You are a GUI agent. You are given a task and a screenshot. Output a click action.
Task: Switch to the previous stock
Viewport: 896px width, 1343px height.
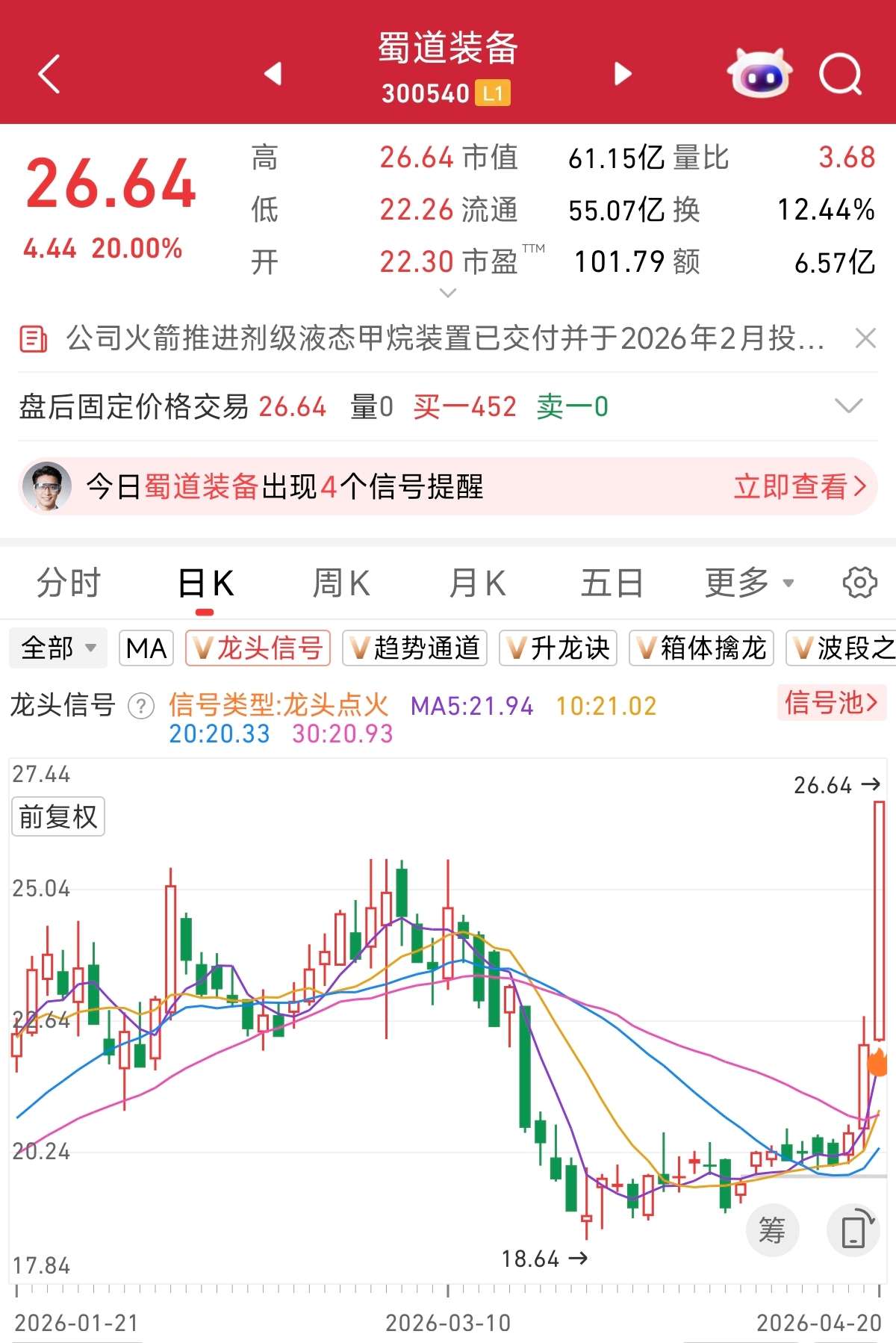(273, 73)
